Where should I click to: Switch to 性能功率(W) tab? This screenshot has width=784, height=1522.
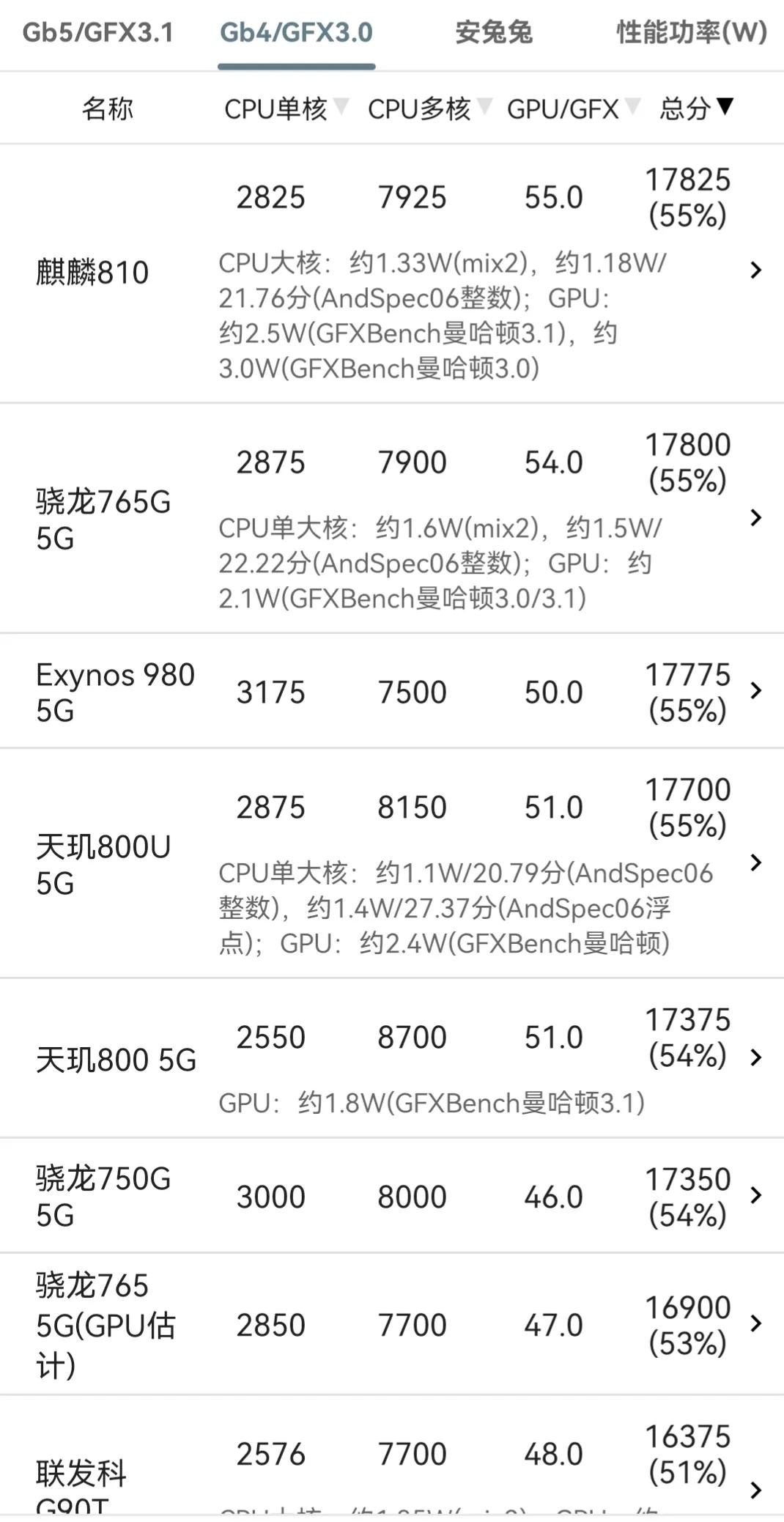tap(689, 33)
